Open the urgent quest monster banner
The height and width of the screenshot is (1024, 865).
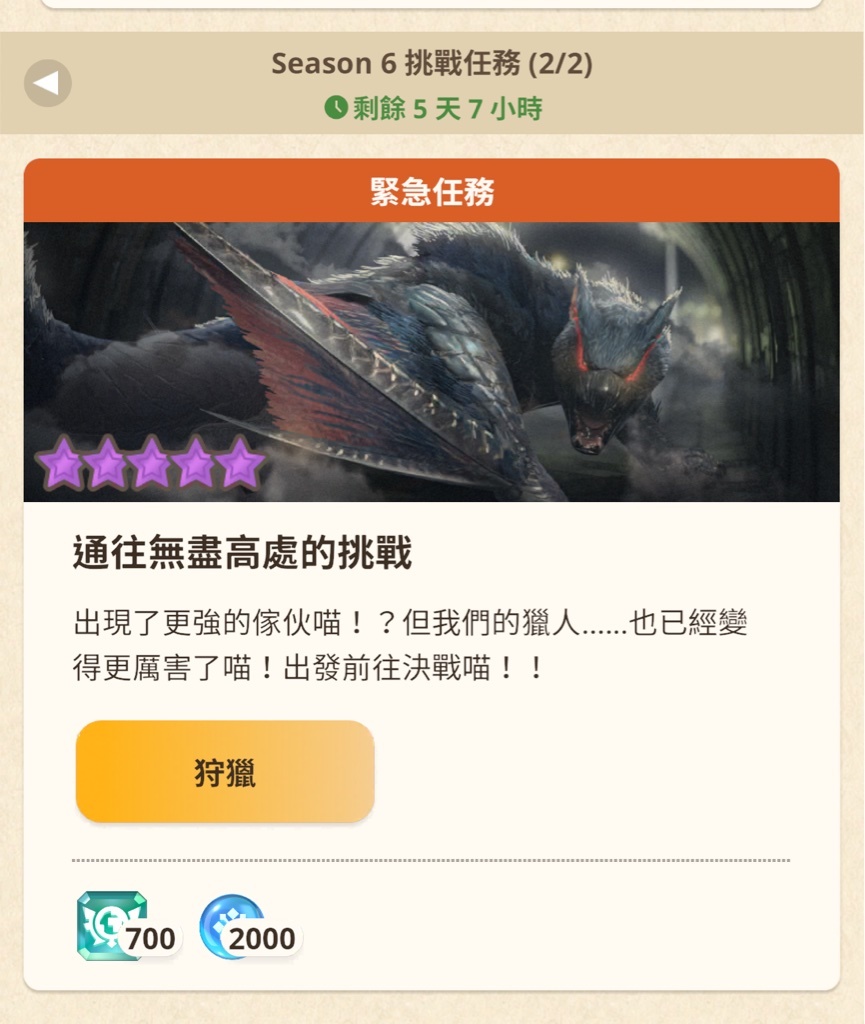[x=431, y=362]
